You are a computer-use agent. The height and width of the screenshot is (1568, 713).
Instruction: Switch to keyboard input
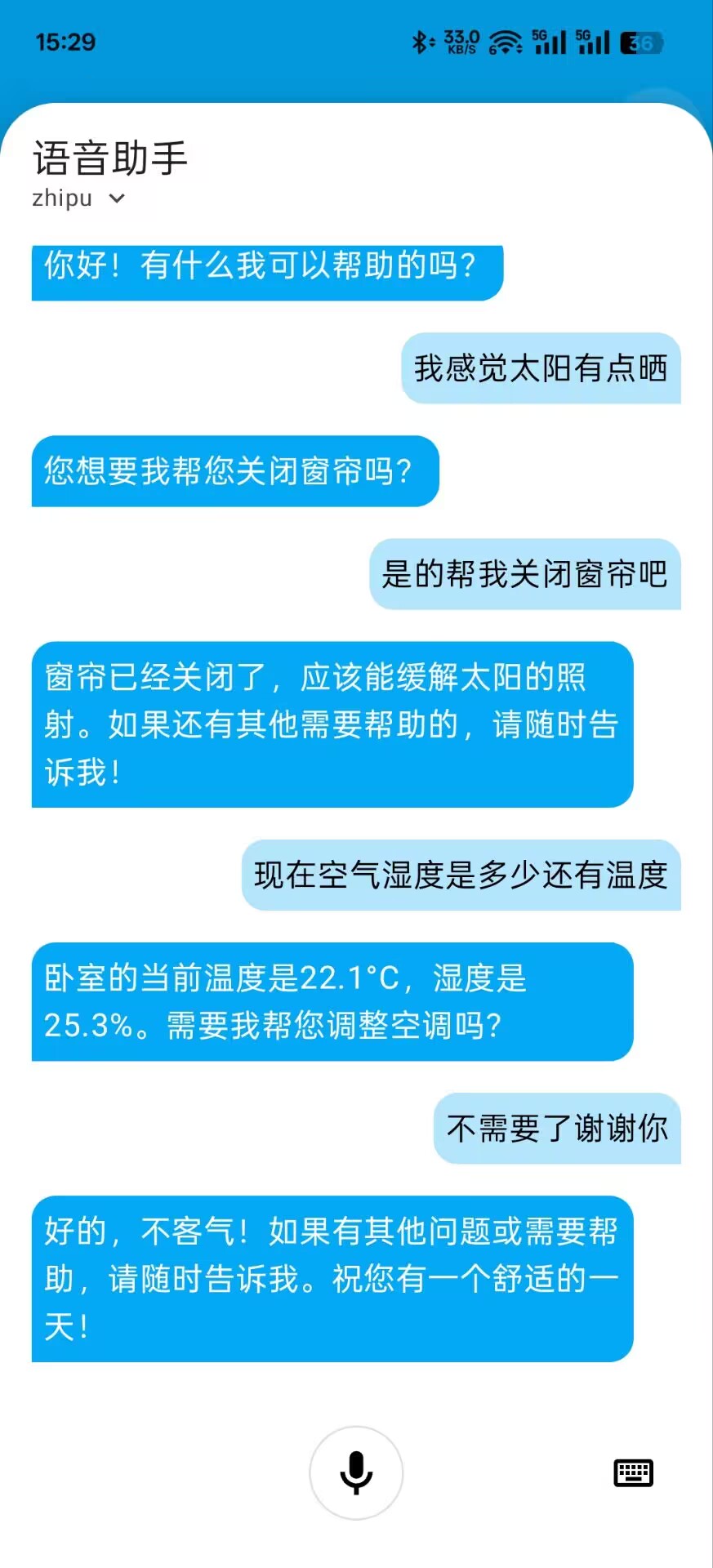pyautogui.click(x=633, y=1472)
